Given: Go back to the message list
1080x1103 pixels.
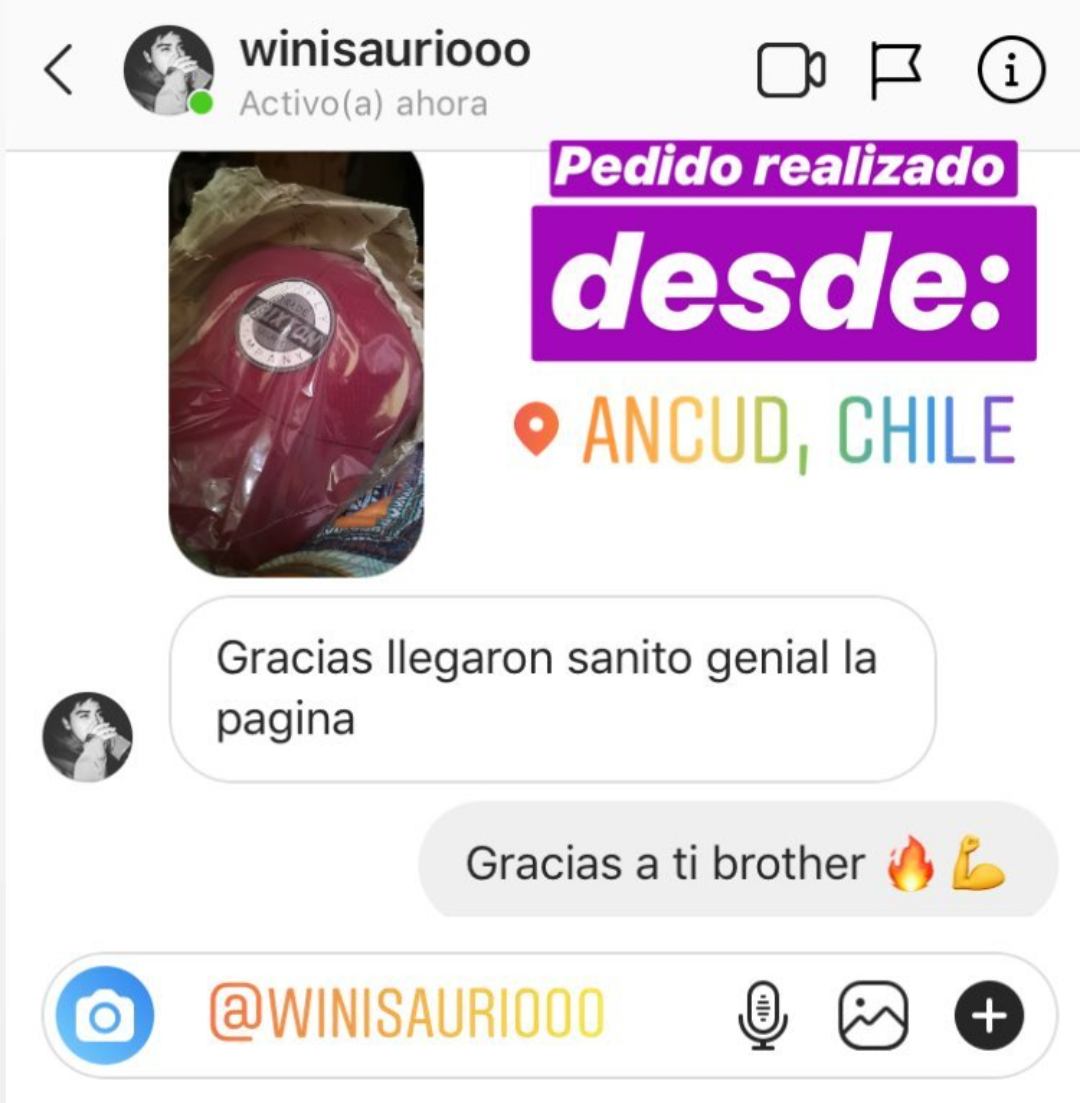Looking at the screenshot, I should tap(59, 71).
